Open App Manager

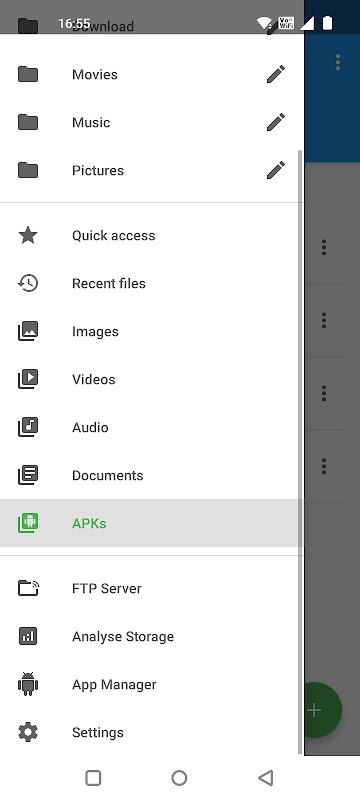[151, 685]
